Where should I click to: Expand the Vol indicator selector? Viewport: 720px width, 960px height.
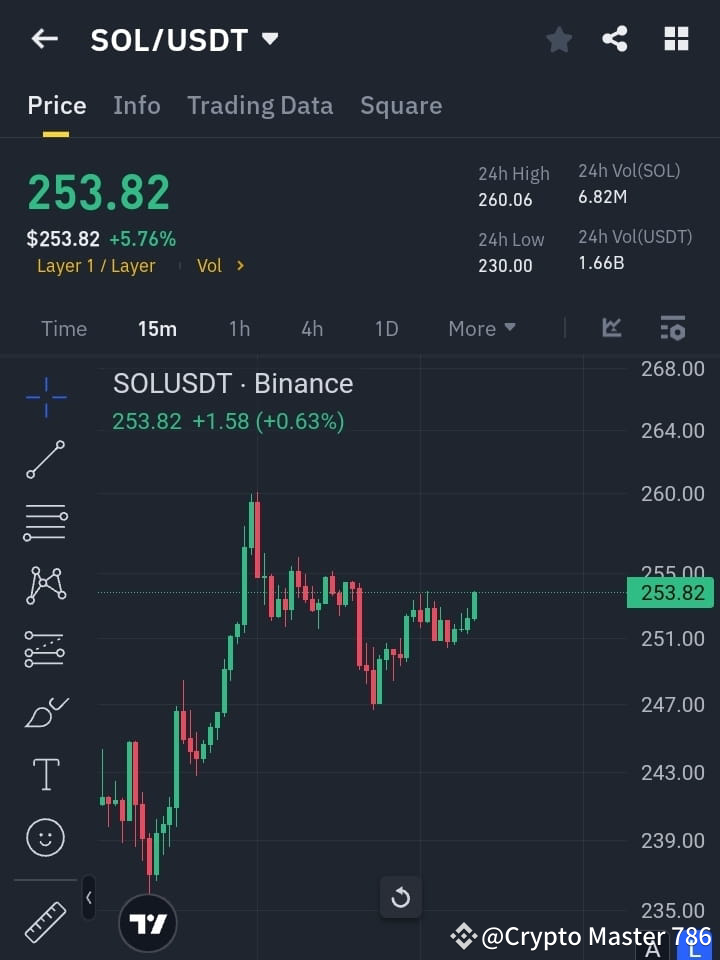coord(219,266)
